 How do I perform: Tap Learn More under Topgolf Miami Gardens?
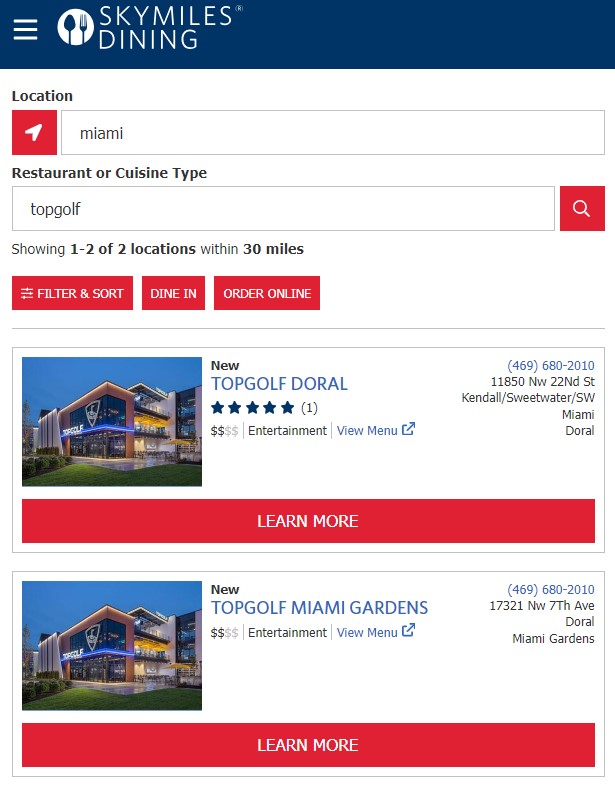tap(308, 745)
